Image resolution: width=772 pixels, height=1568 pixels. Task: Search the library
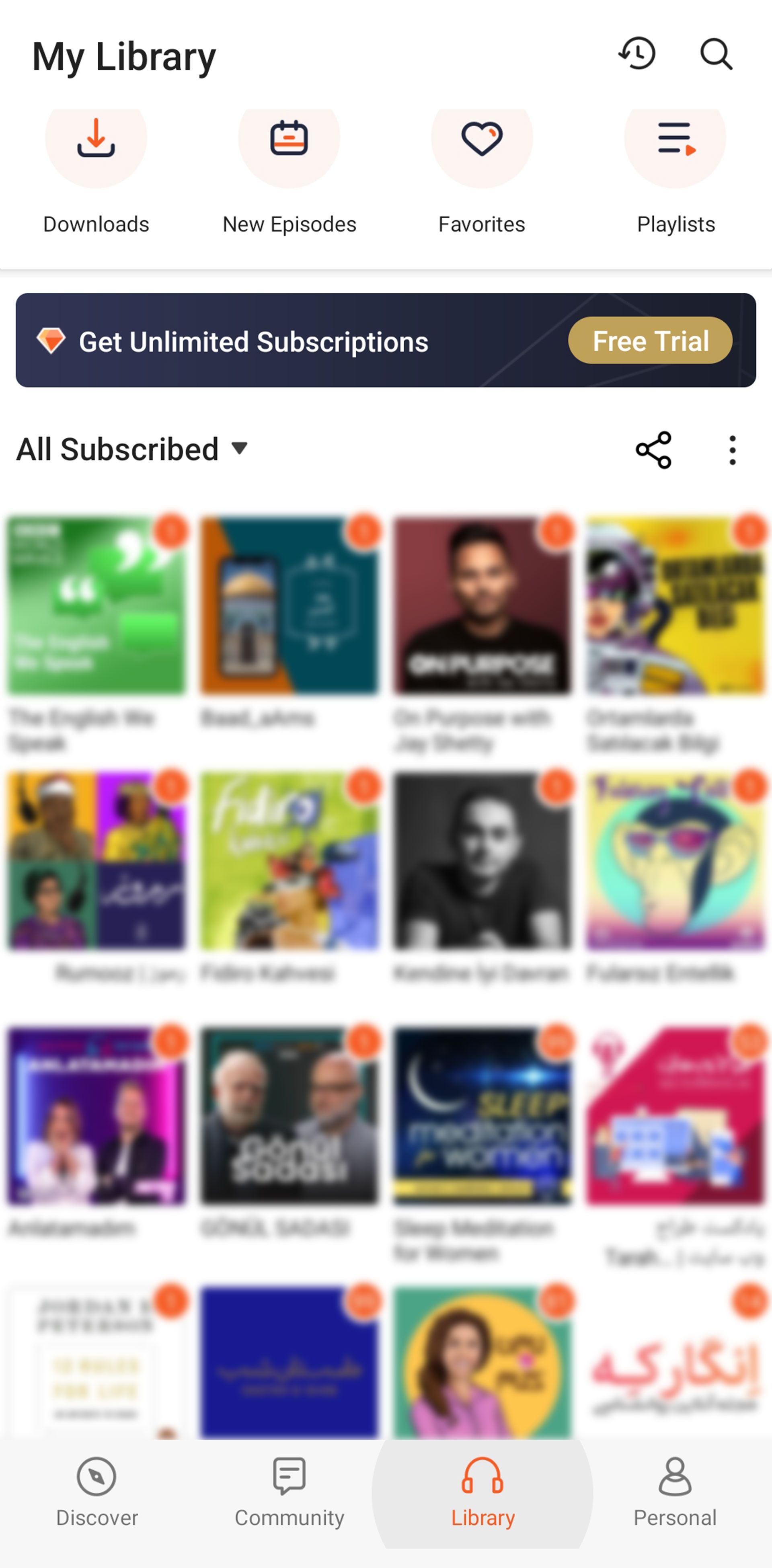[x=715, y=55]
